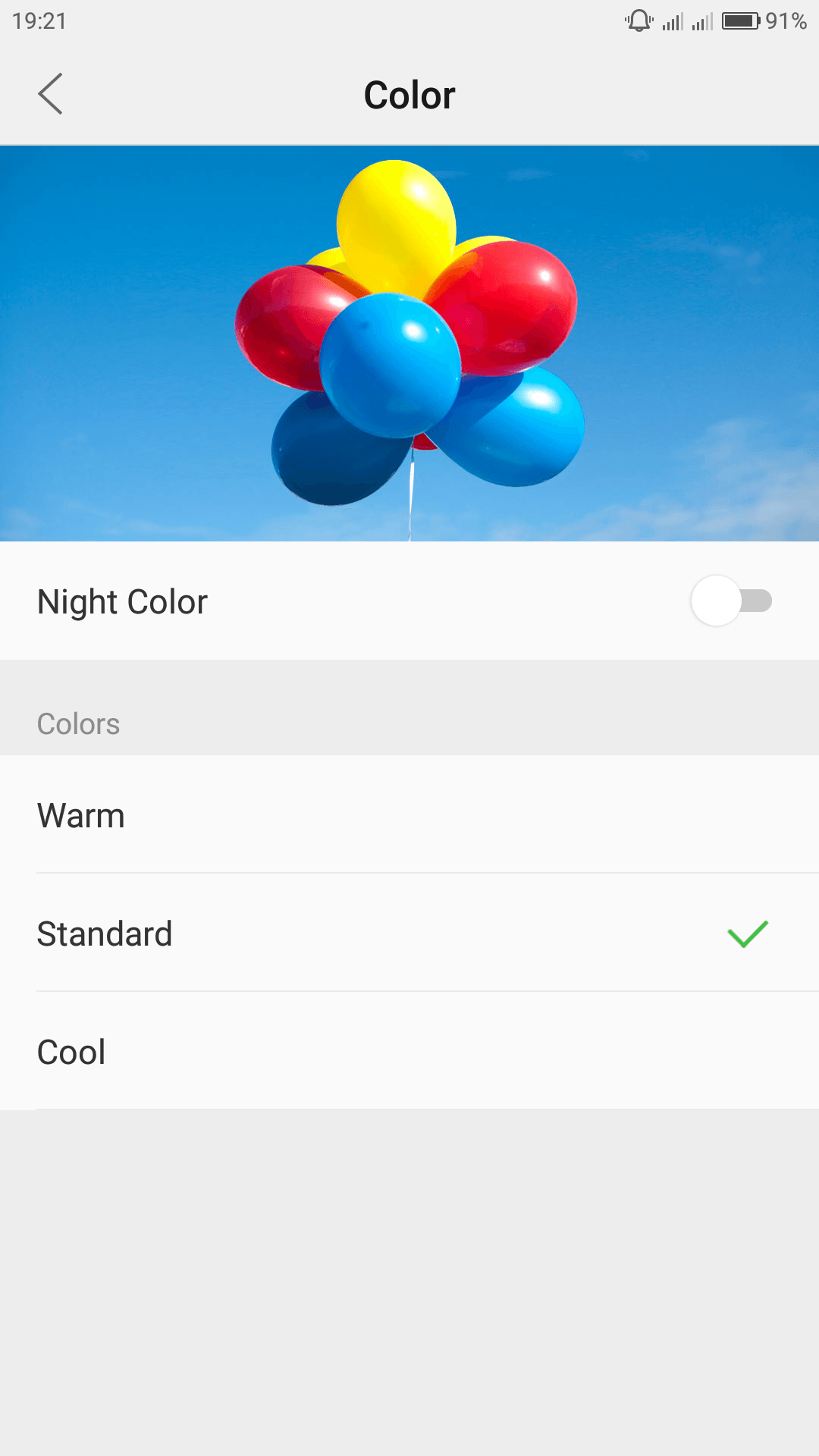This screenshot has height=1456, width=819.
Task: Go back from the Color screen
Action: 50,94
